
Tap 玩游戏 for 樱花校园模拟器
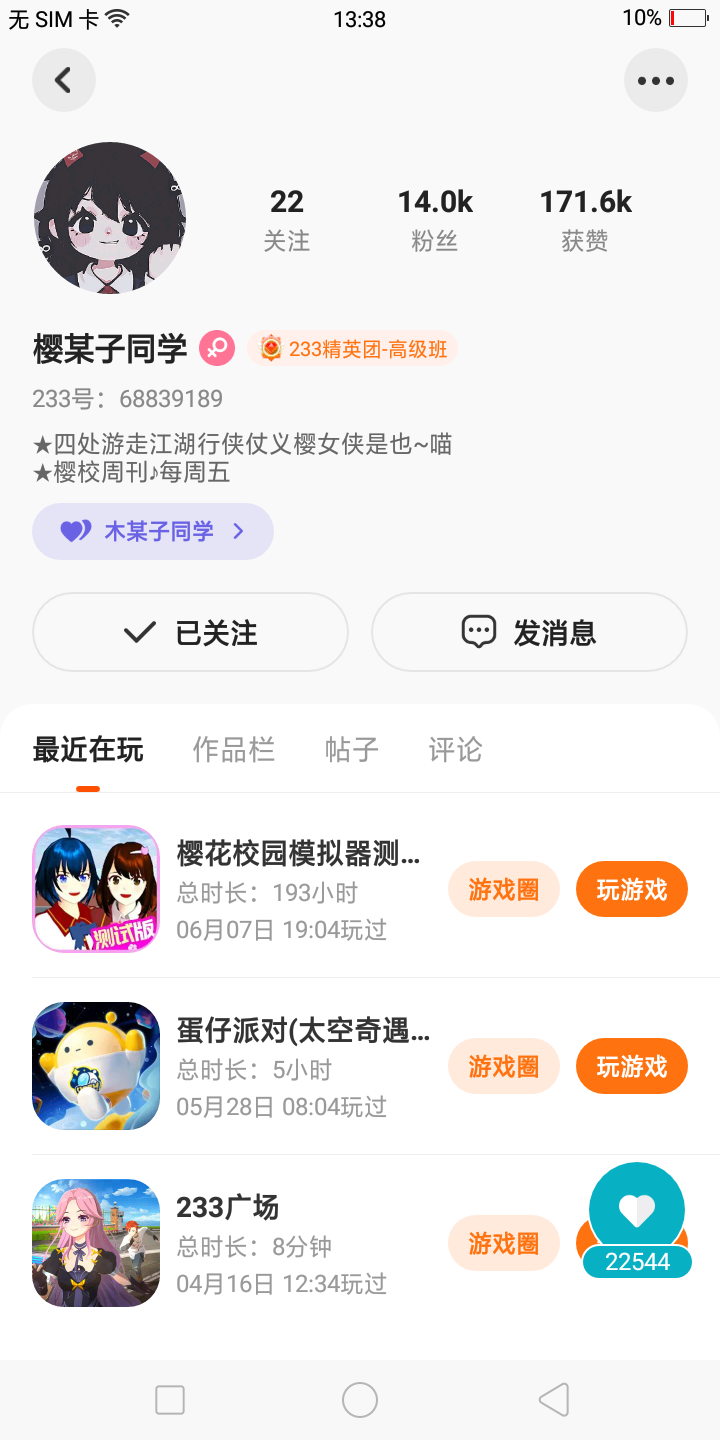631,889
